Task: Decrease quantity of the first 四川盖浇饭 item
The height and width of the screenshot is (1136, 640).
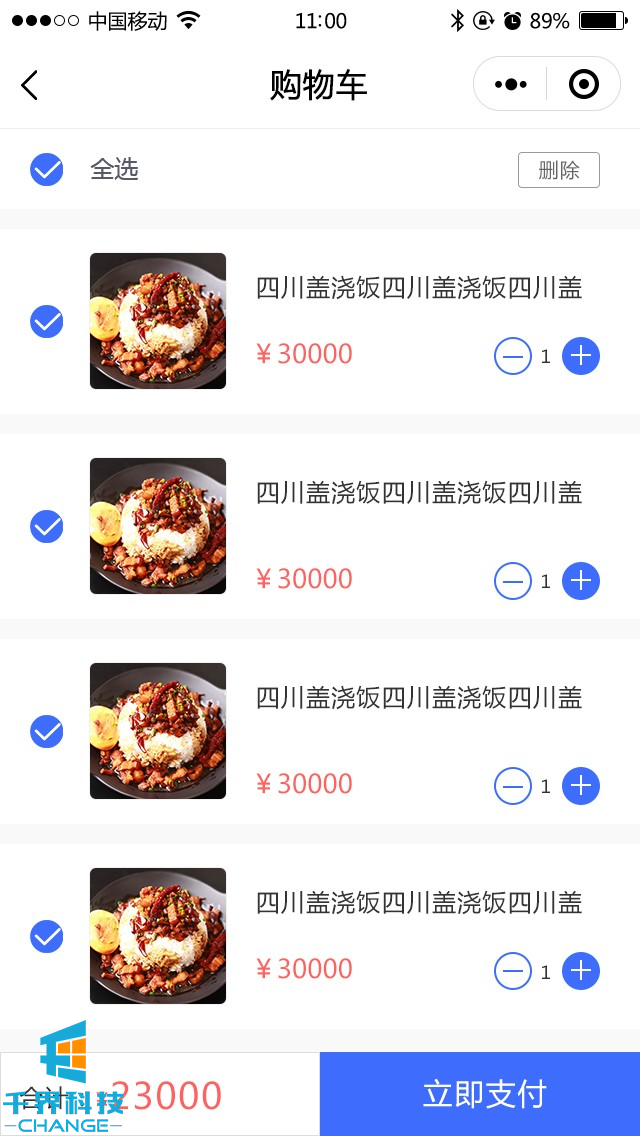Action: [x=513, y=356]
